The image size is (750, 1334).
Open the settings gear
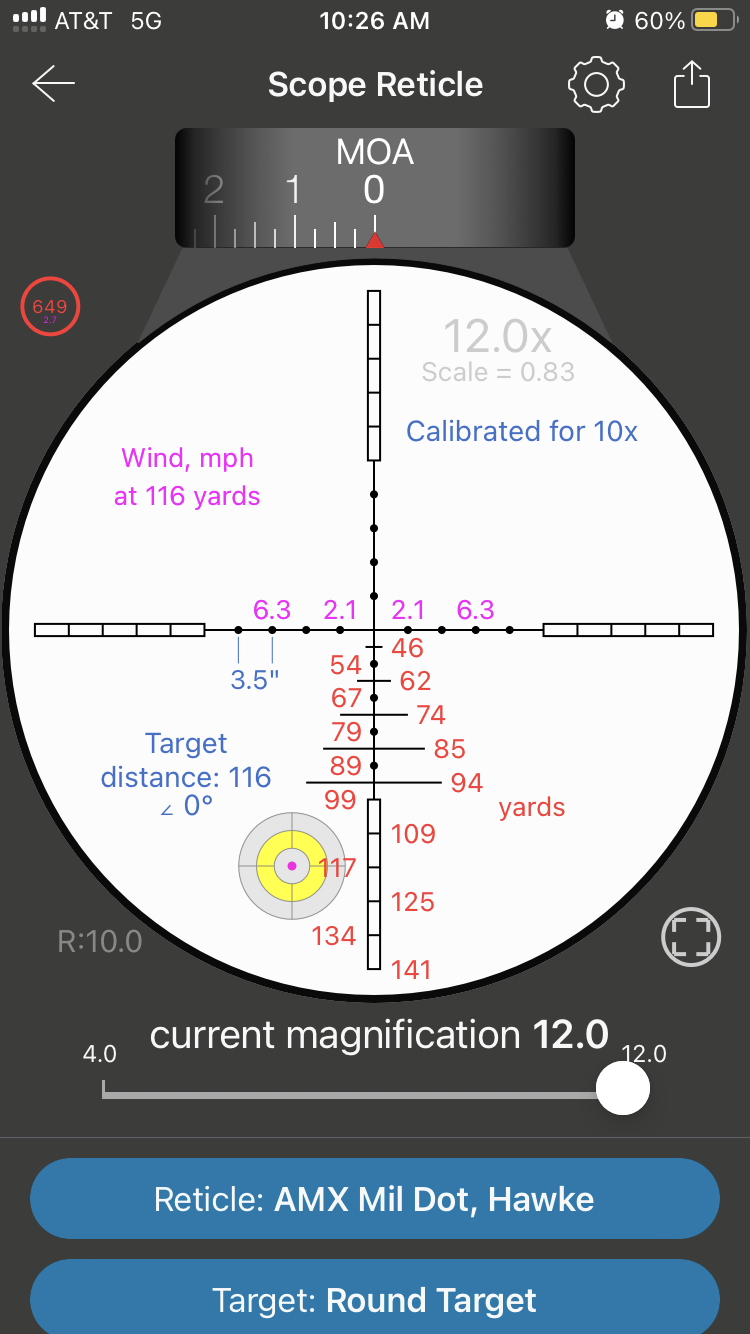click(x=596, y=84)
